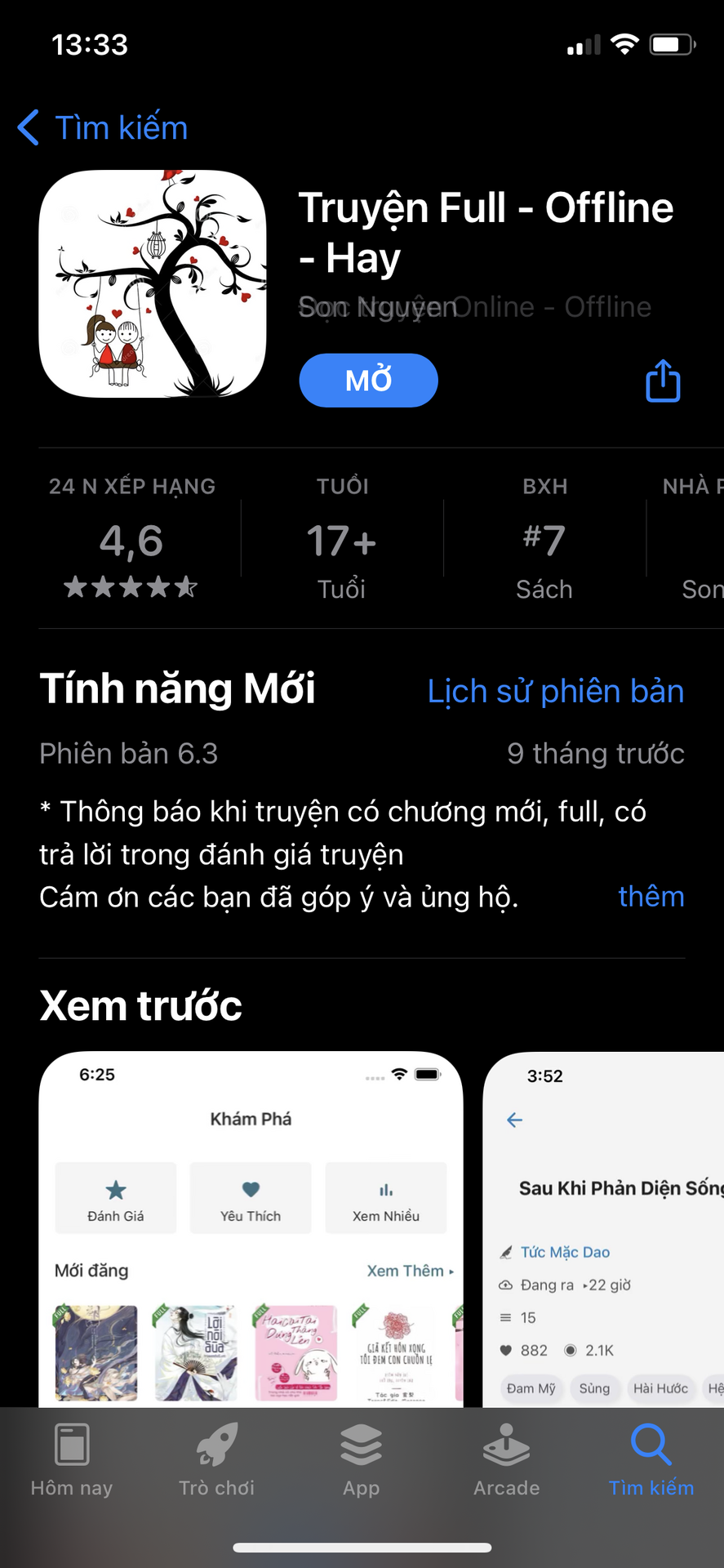Open Lịch sử phiên bản
This screenshot has width=724, height=1568.
[x=555, y=692]
